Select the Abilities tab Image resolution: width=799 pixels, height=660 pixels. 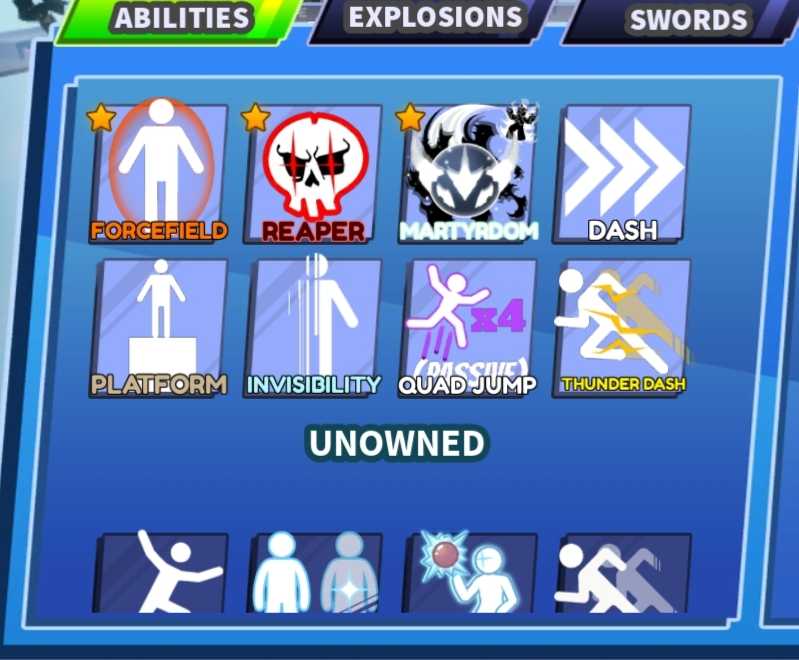point(181,18)
